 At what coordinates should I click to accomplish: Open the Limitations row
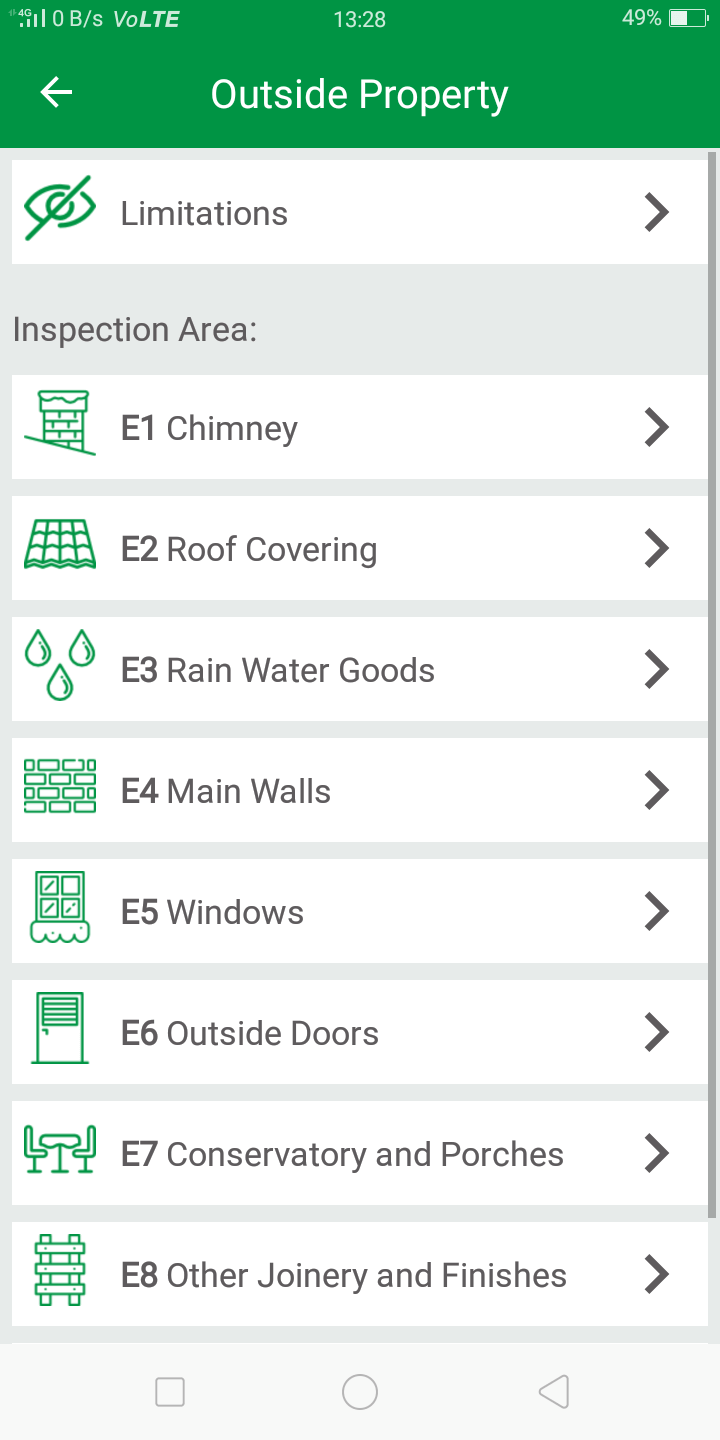[x=359, y=213]
